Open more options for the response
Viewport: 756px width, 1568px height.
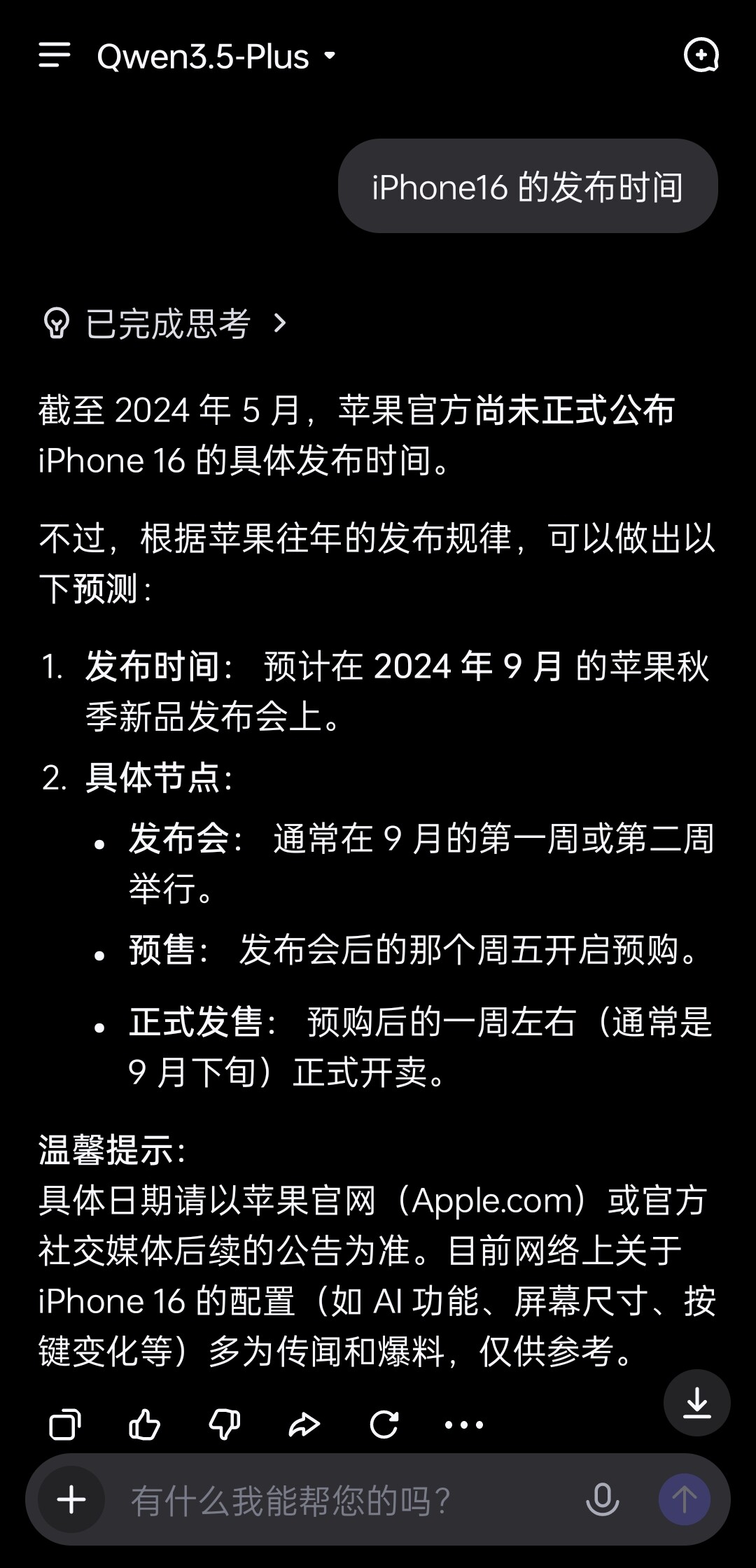pos(464,1424)
